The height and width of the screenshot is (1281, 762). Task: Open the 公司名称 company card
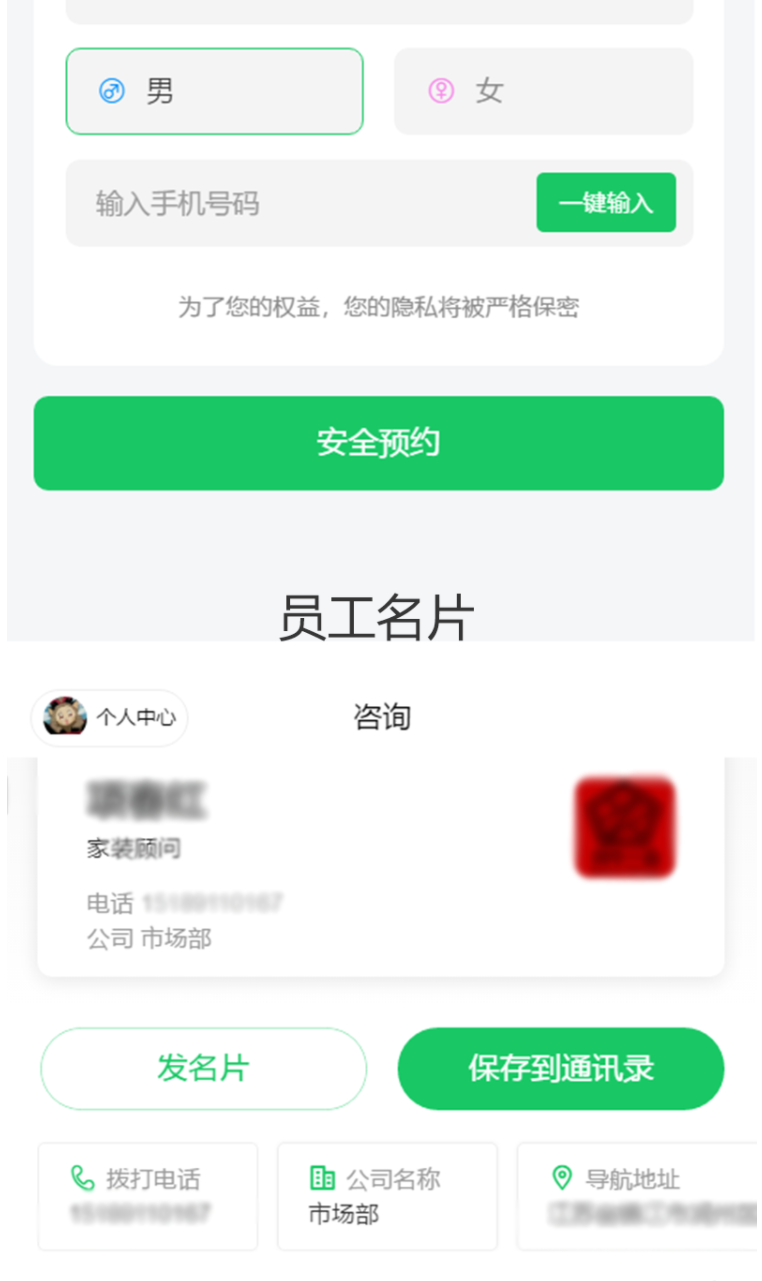[387, 1196]
